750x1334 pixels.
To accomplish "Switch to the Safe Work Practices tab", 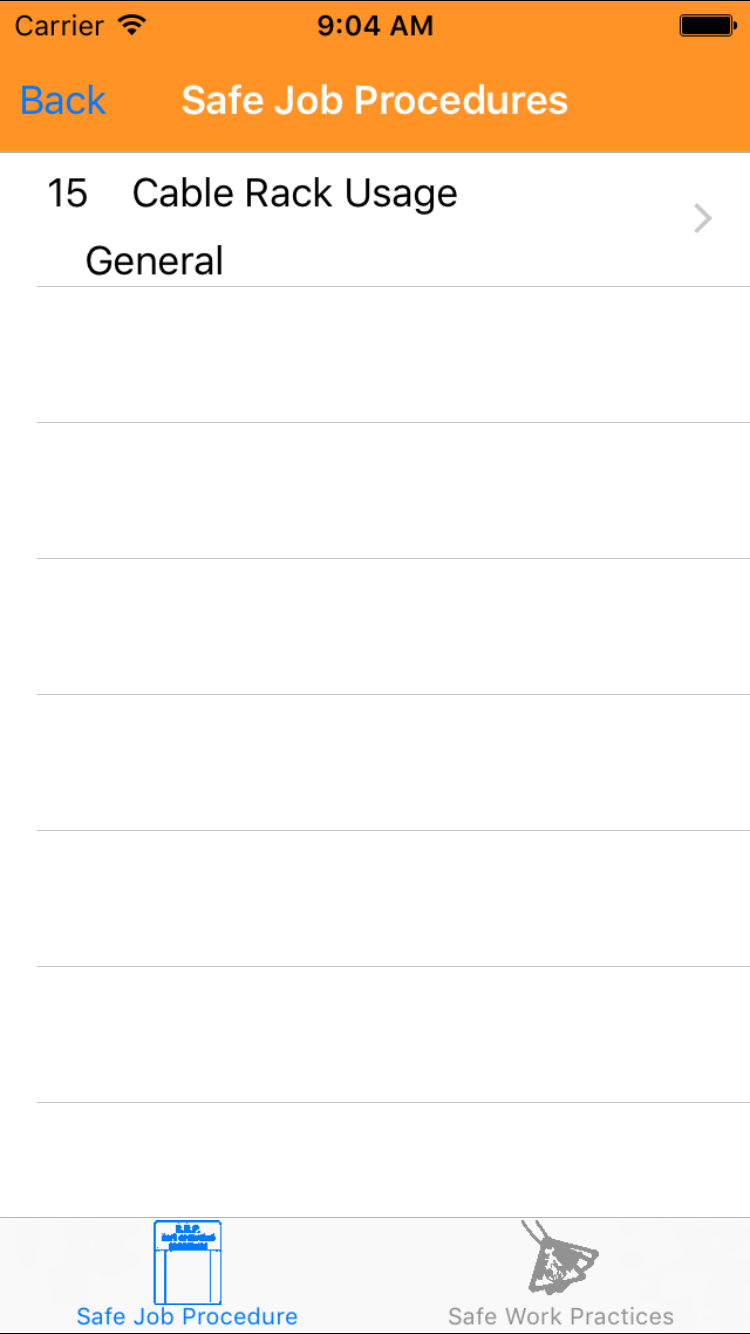I will coord(561,1275).
